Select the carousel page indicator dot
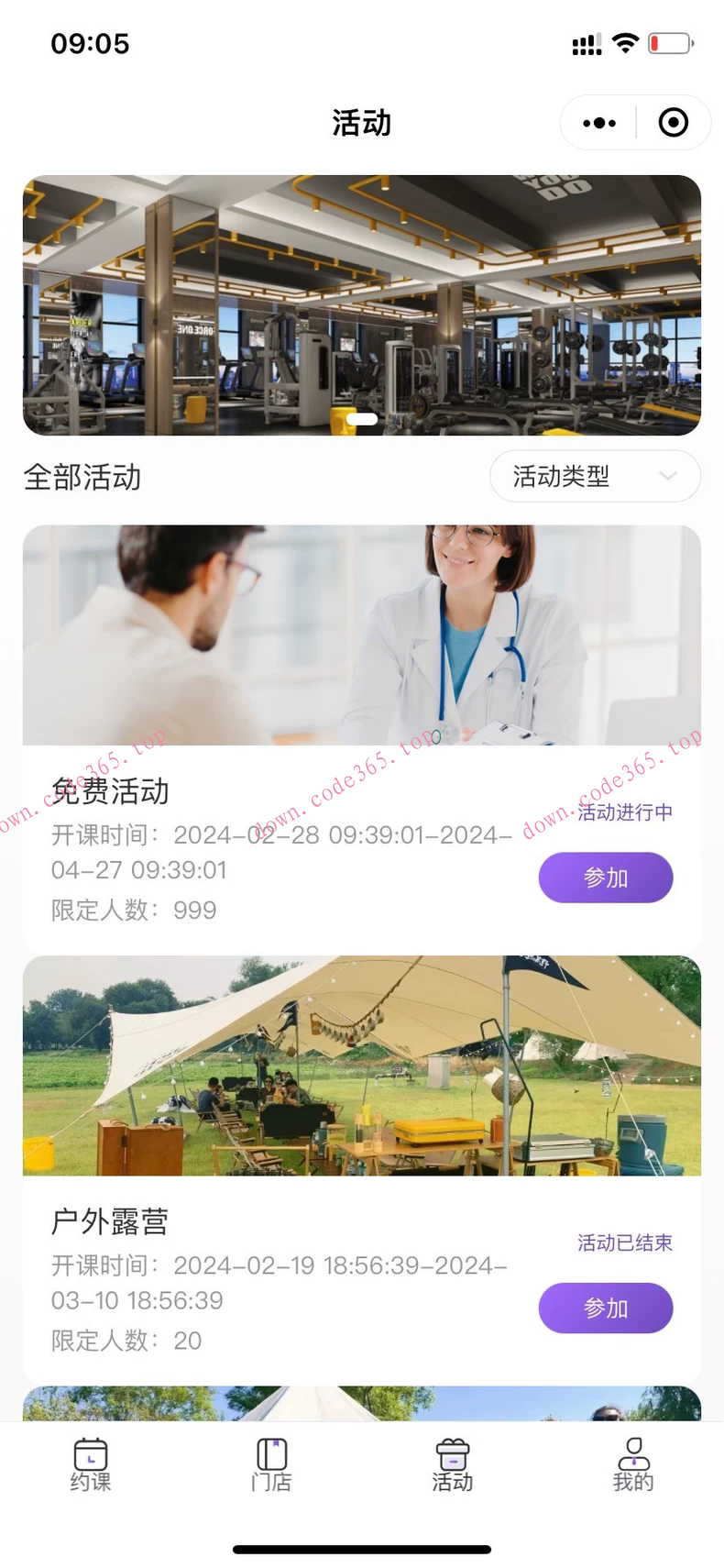The width and height of the screenshot is (724, 1568). pyautogui.click(x=362, y=419)
